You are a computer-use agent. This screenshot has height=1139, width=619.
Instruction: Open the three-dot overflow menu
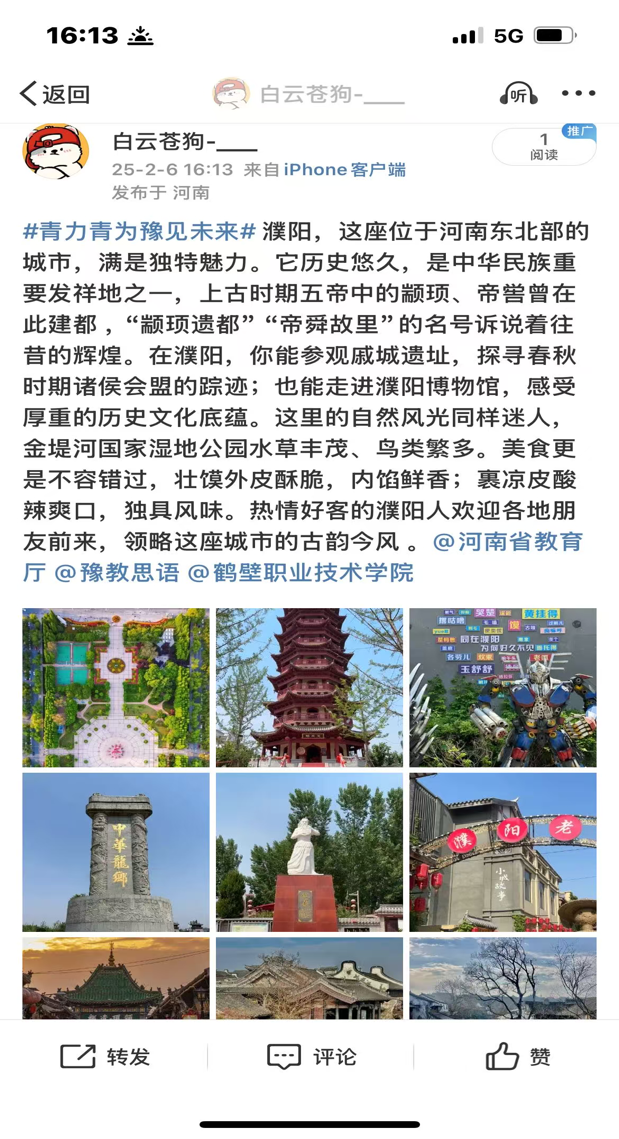(578, 93)
